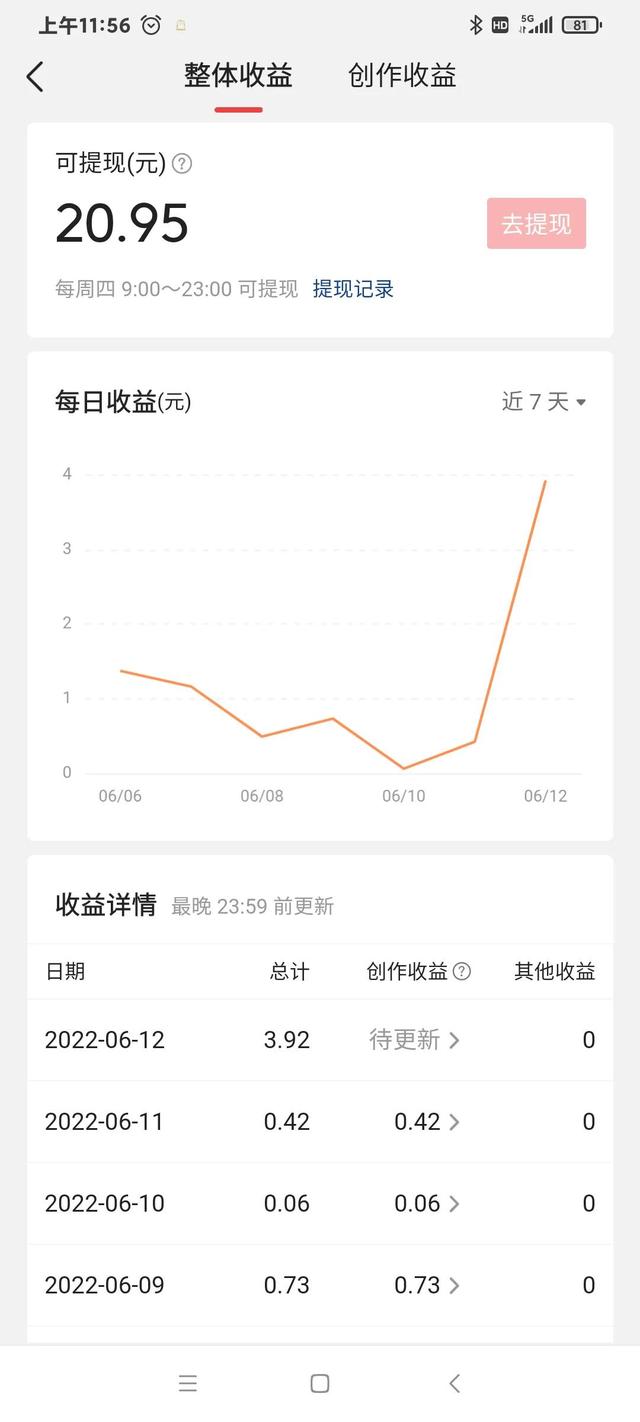640x1422 pixels.
Task: Open the 提现记录 link
Action: click(x=353, y=289)
